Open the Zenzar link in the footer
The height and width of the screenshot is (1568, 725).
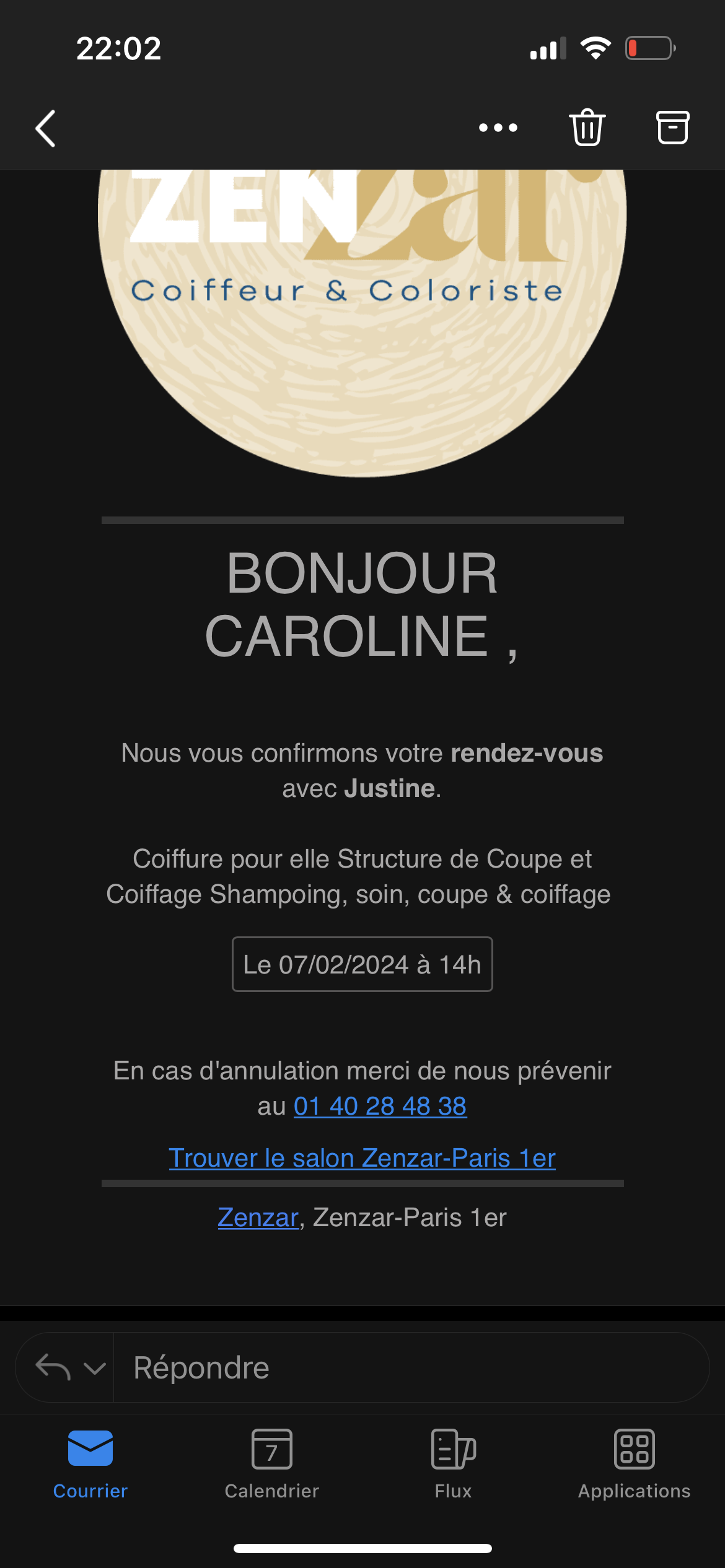click(x=258, y=1217)
